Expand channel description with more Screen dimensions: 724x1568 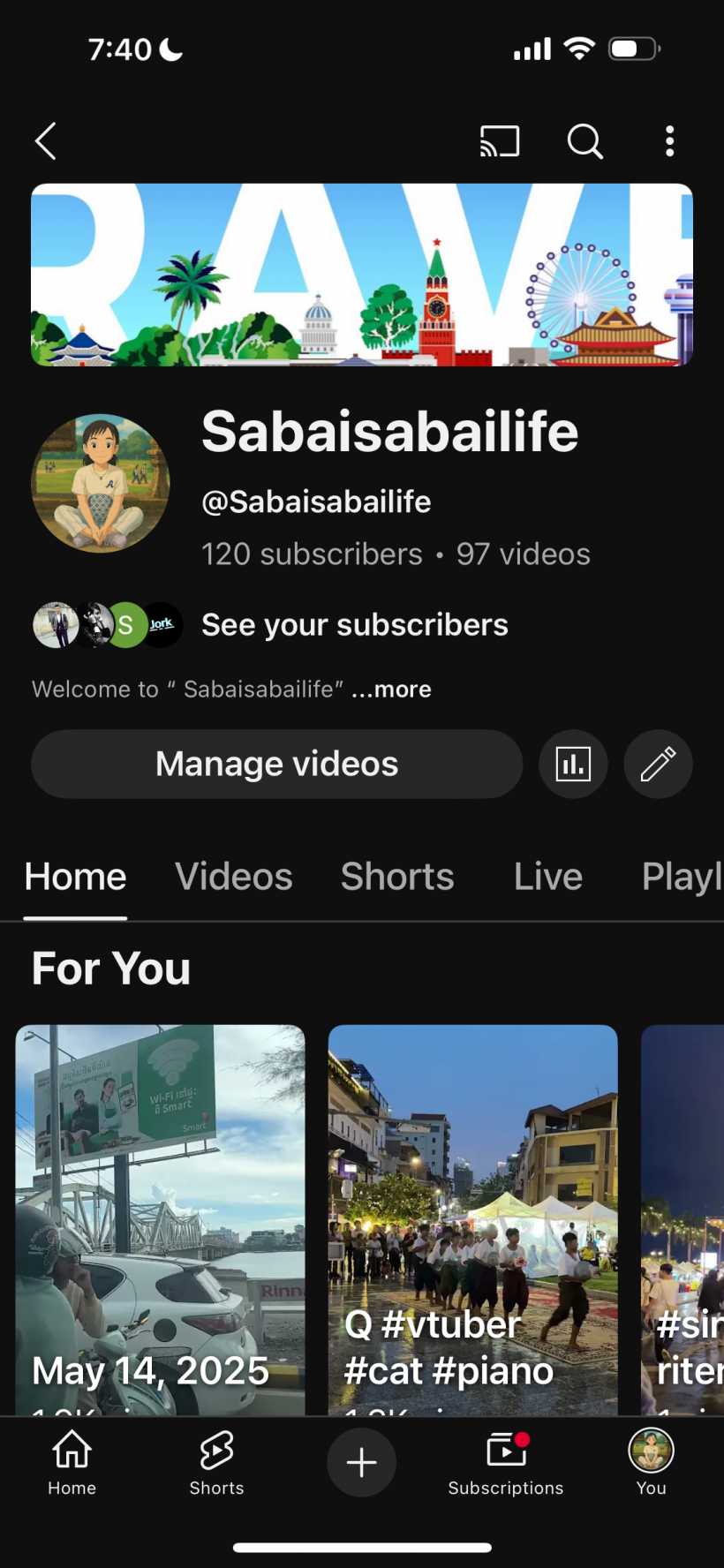pos(391,690)
